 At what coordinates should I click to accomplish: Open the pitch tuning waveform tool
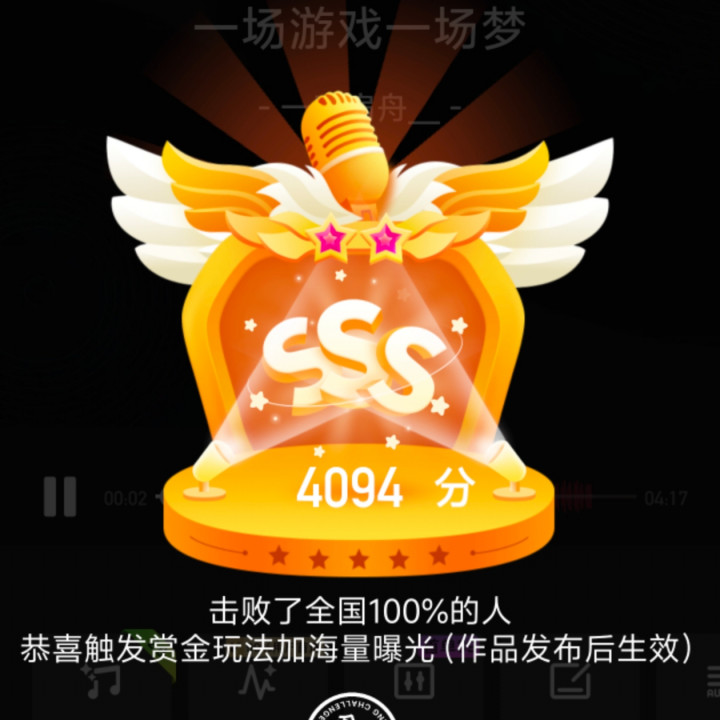point(255,681)
